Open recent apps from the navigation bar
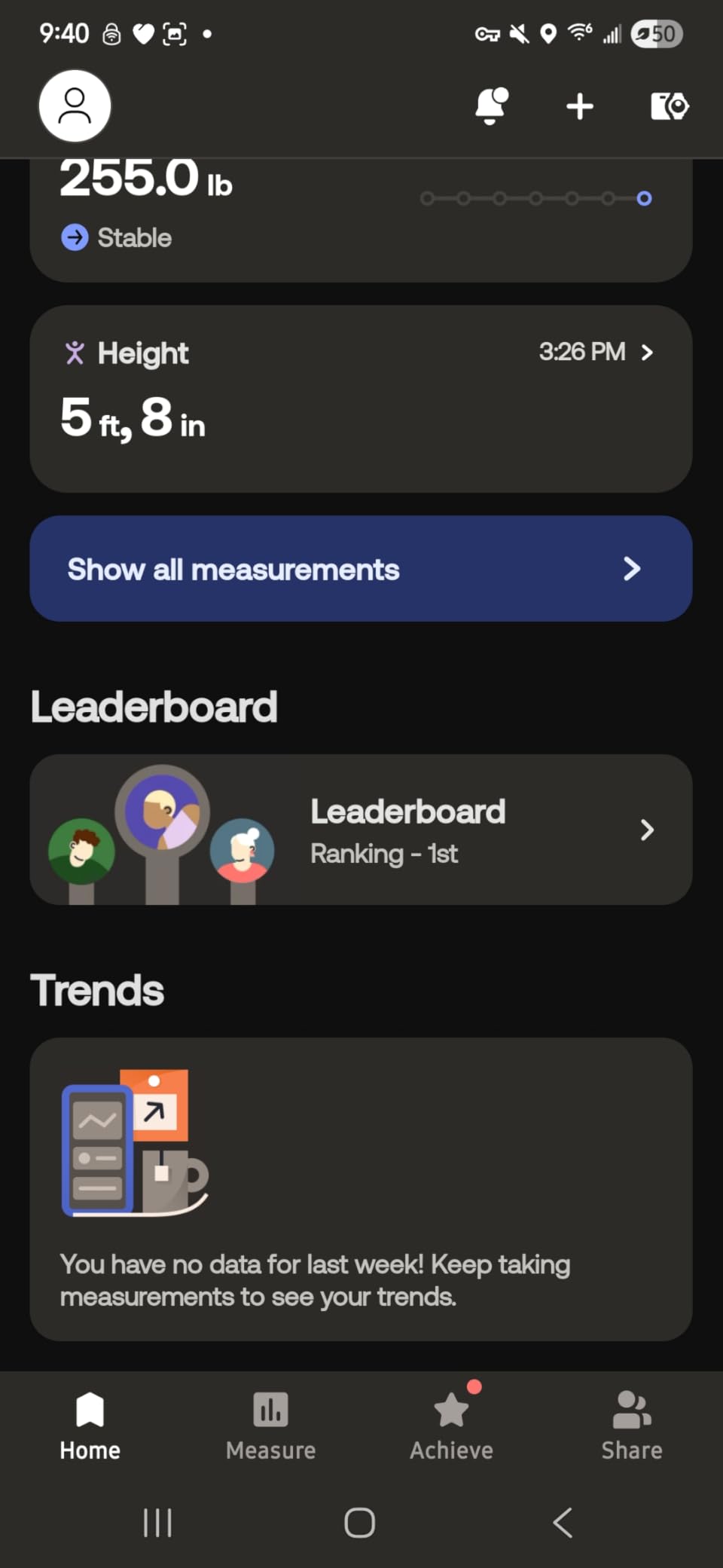The width and height of the screenshot is (723, 1568). (157, 1522)
